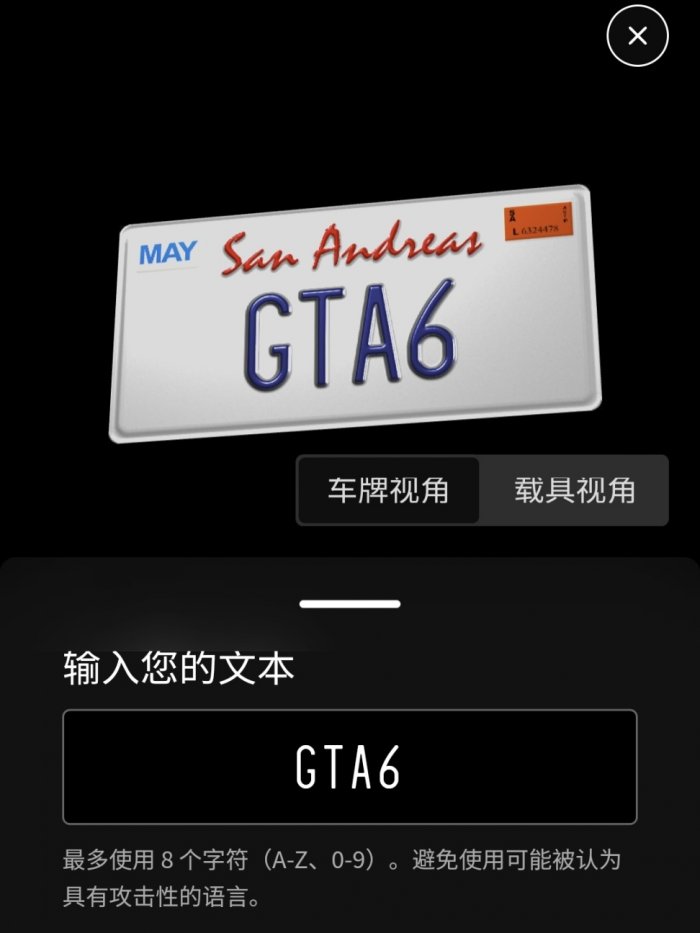Screen dimensions: 700x933
Task: Tap the GTA6 plate text field
Action: (349, 767)
